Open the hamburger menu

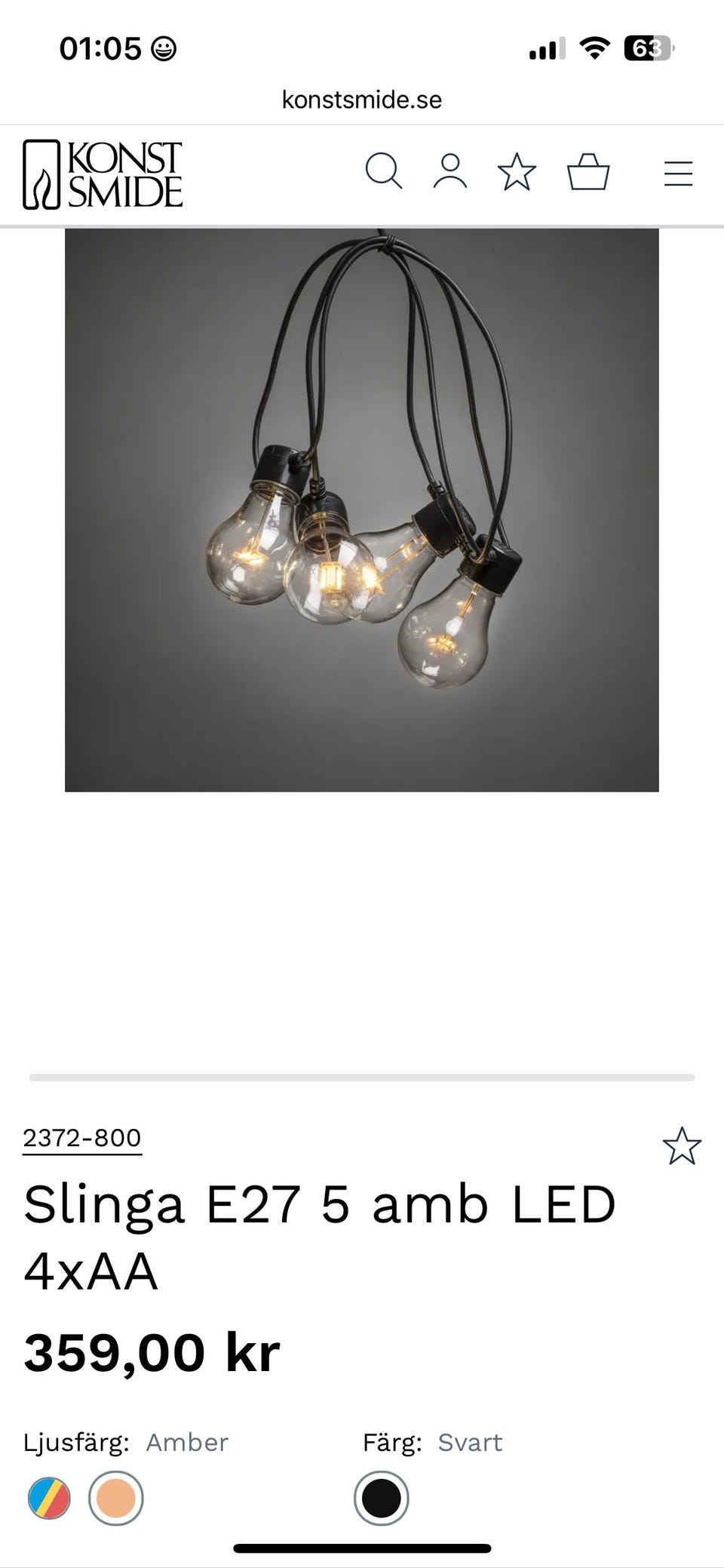click(678, 174)
